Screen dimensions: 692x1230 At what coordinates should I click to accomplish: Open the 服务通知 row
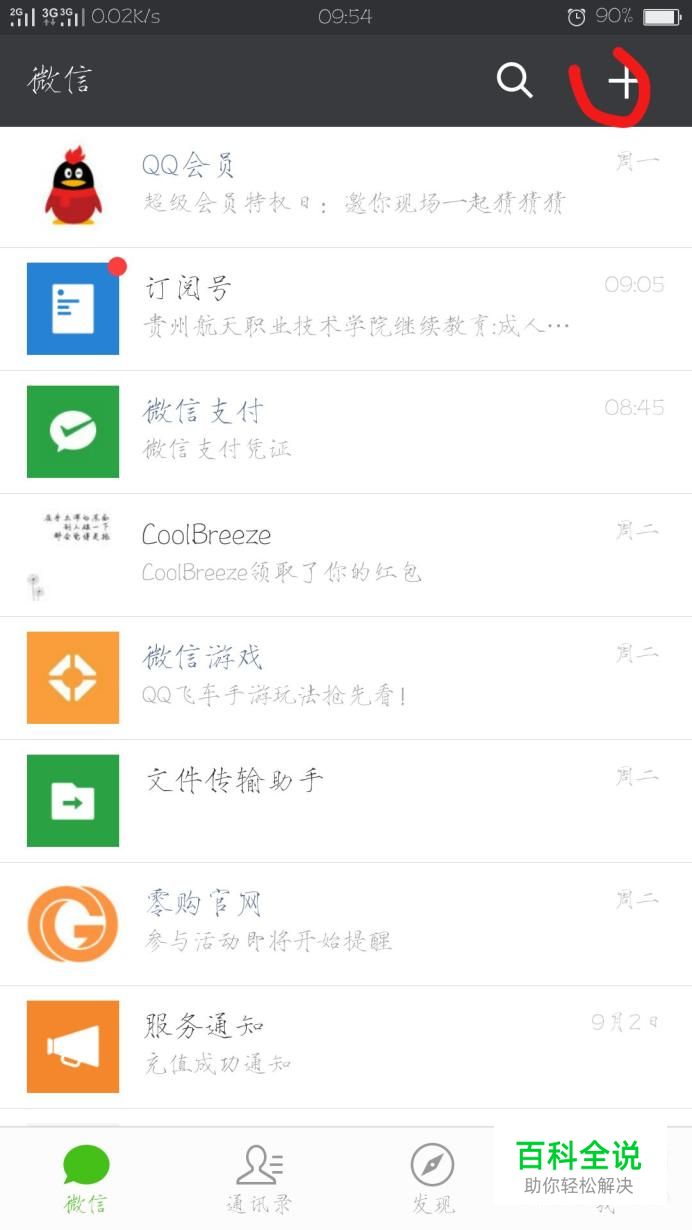346,1047
